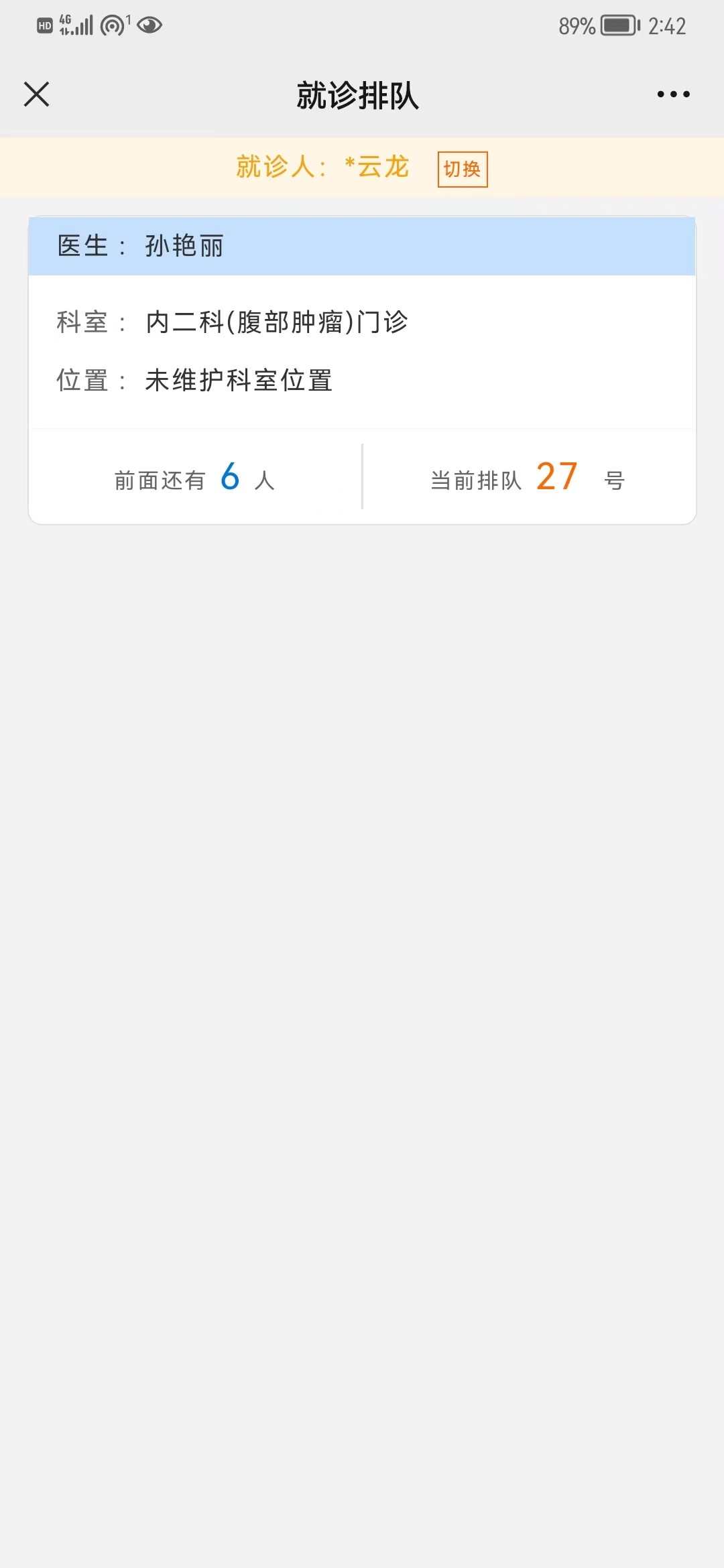The width and height of the screenshot is (724, 1568).
Task: Tap the department 内二科(腹部肿瘤)门诊
Action: 278,322
